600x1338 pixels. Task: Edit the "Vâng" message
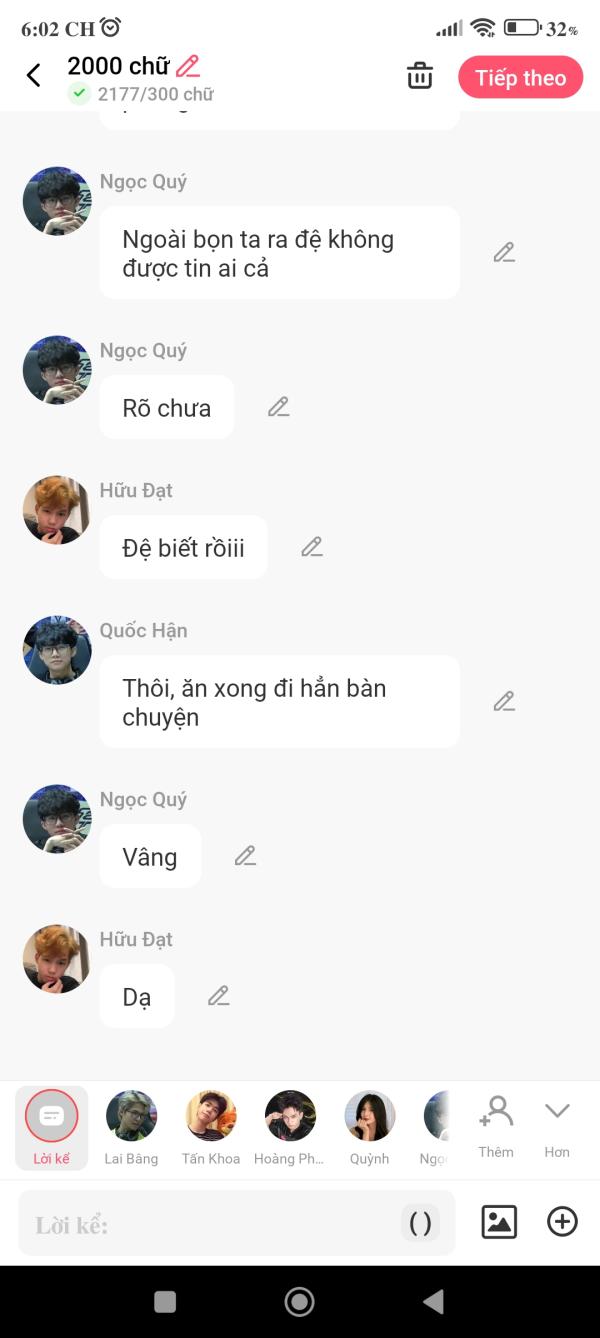click(245, 856)
